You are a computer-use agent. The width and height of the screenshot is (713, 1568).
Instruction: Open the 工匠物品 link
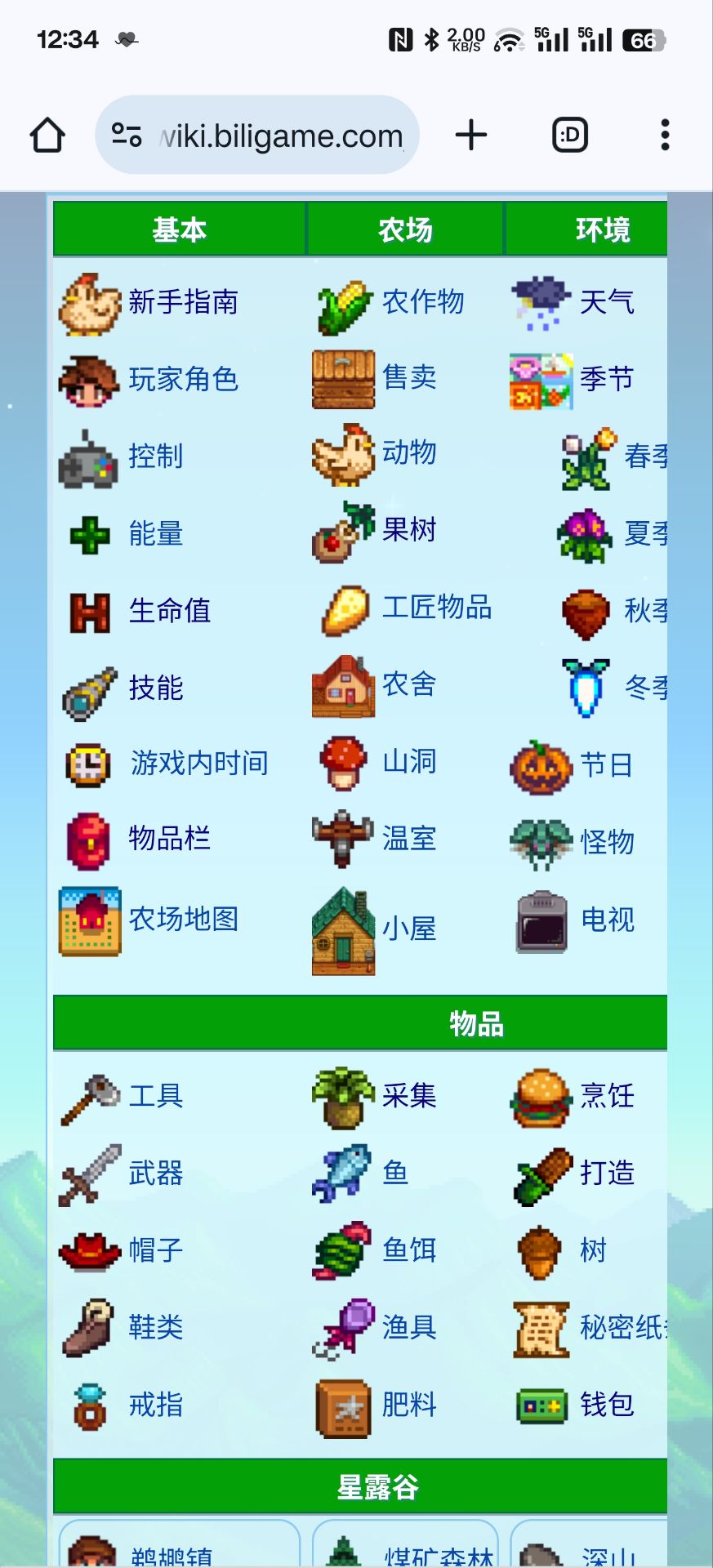click(437, 608)
